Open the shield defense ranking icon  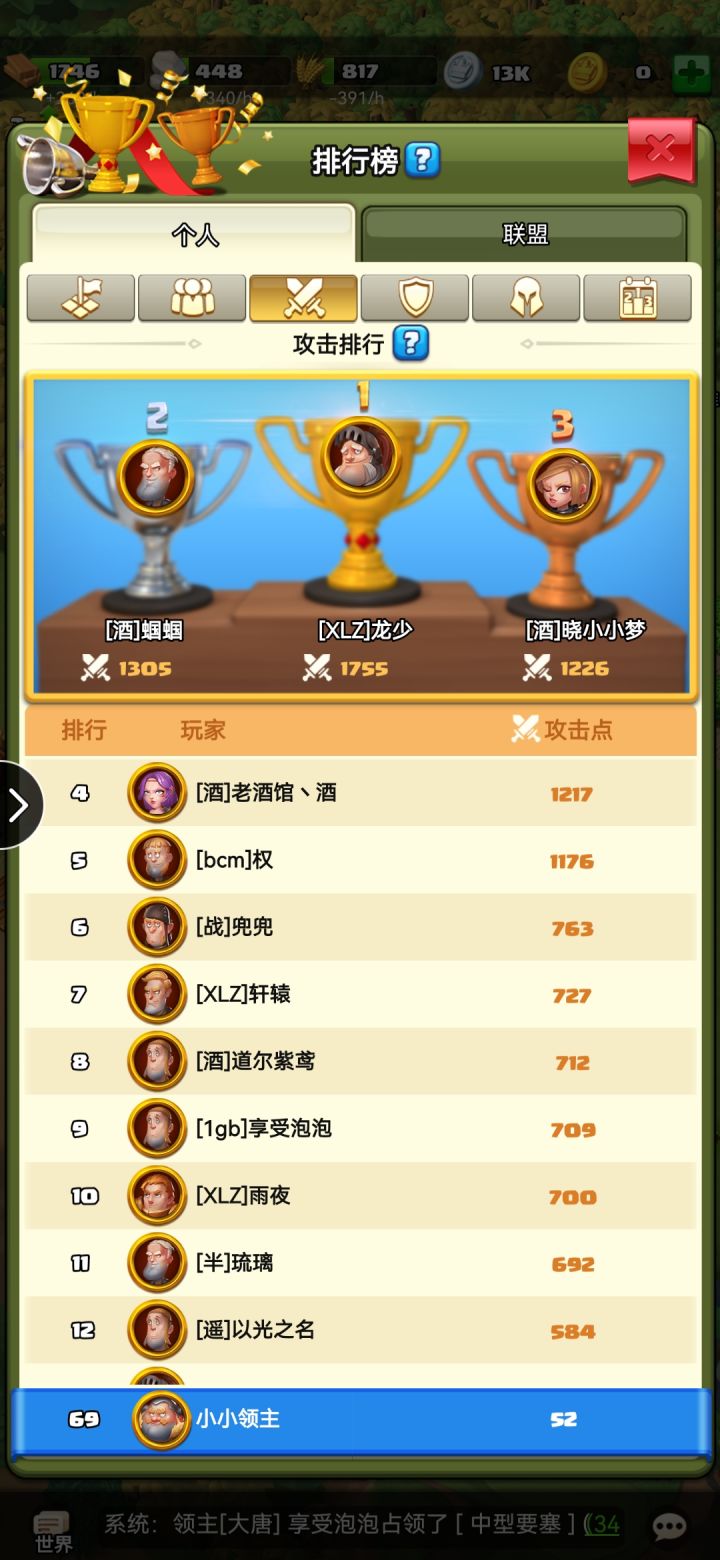pos(414,297)
